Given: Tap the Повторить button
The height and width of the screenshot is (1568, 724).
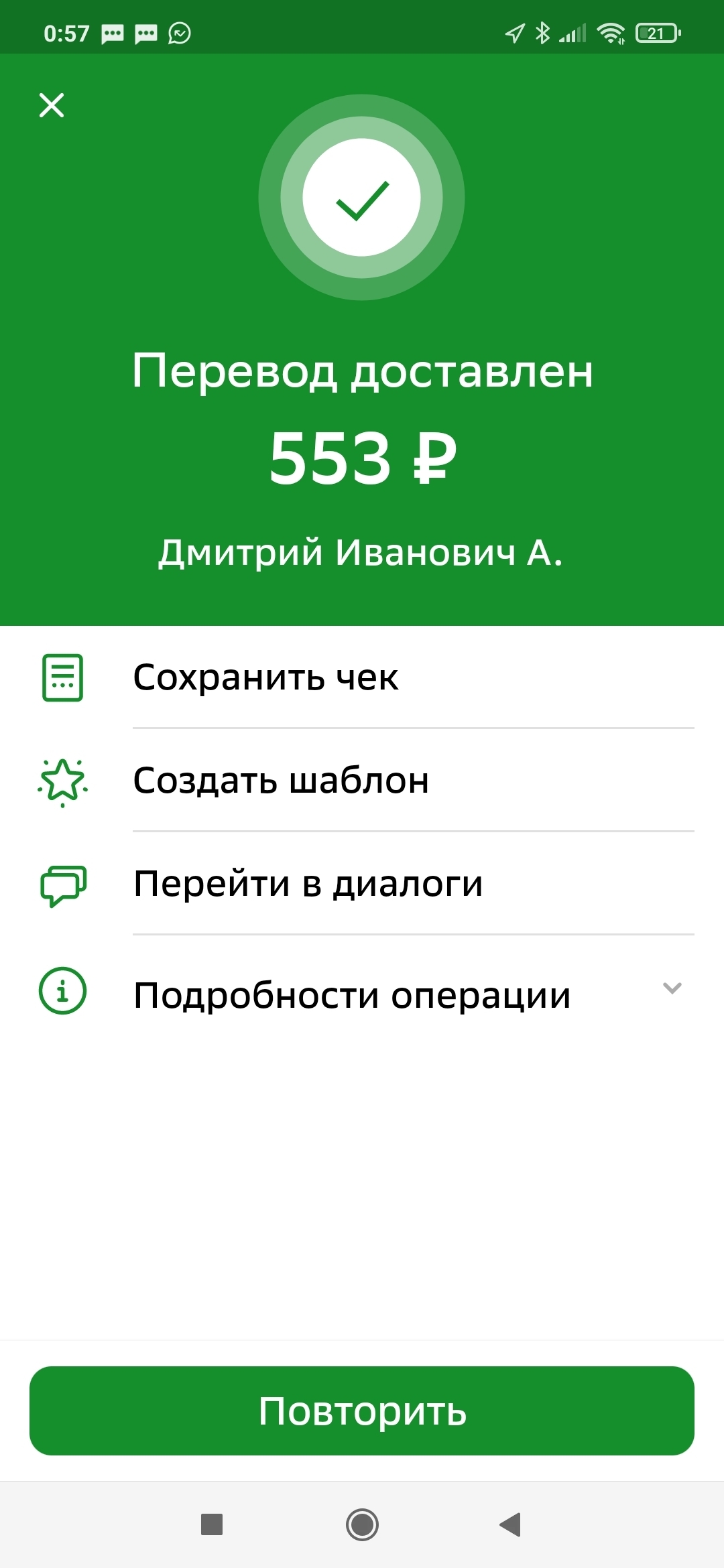Looking at the screenshot, I should point(362,1411).
